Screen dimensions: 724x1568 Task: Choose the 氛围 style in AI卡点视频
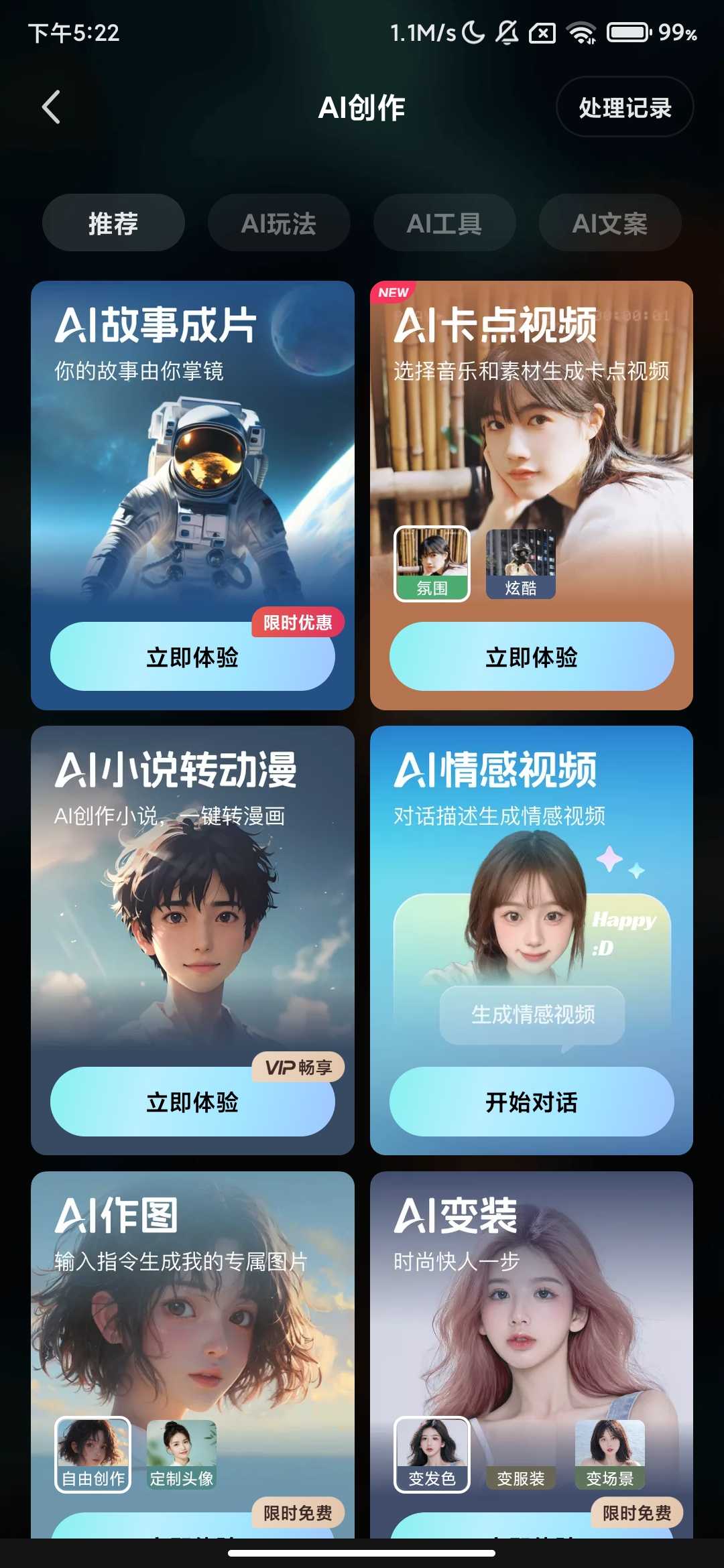click(432, 564)
